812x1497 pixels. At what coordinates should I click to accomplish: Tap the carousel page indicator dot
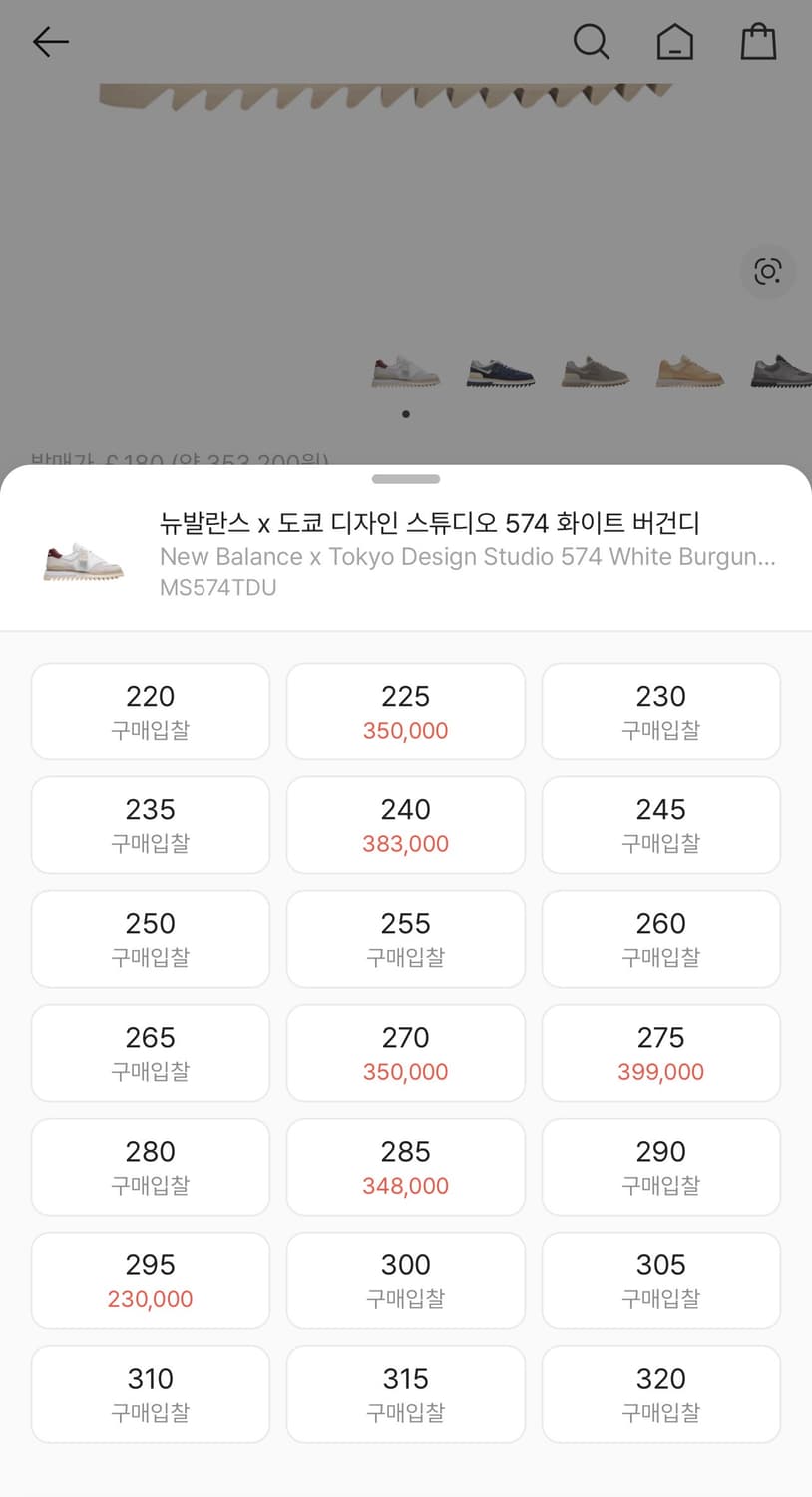[x=405, y=413]
